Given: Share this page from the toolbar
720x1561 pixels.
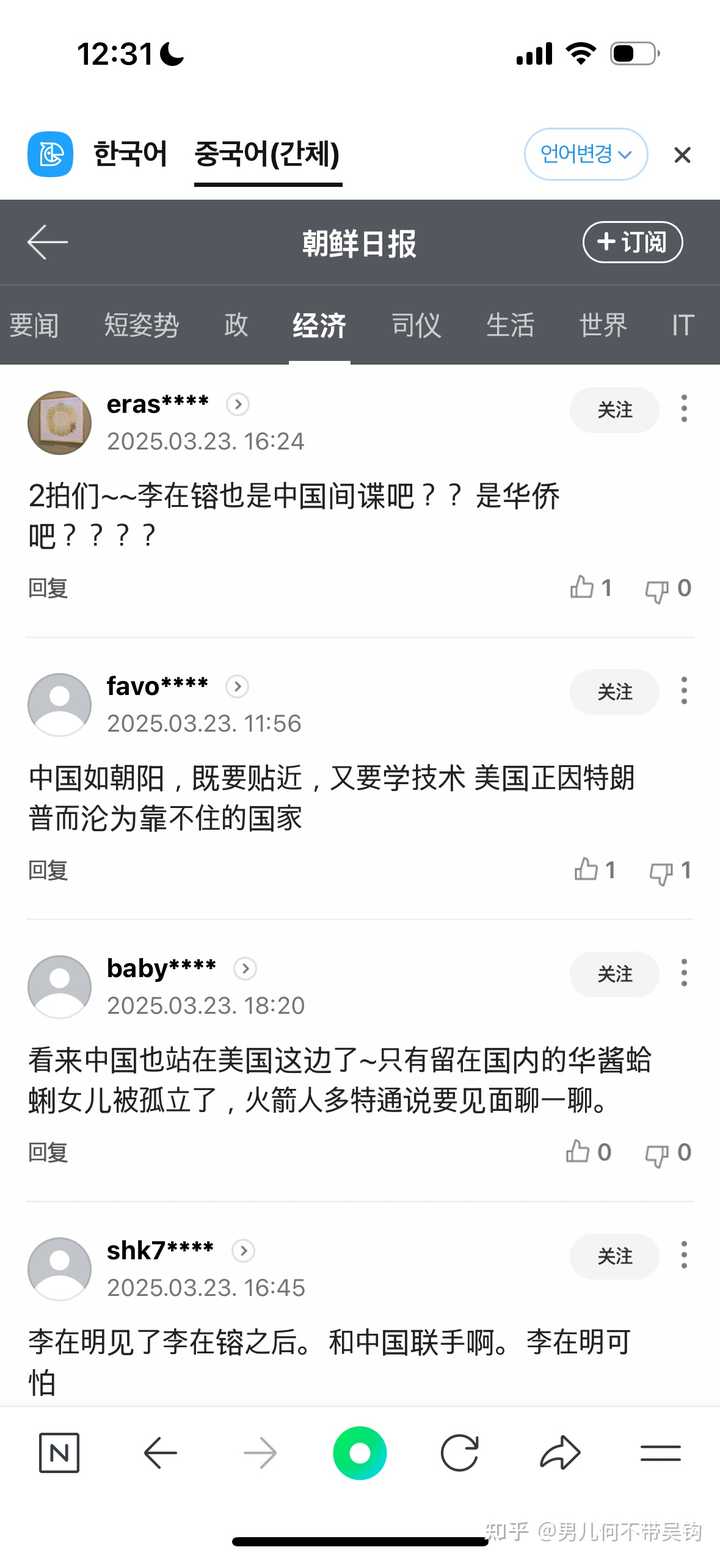Looking at the screenshot, I should (x=560, y=1453).
